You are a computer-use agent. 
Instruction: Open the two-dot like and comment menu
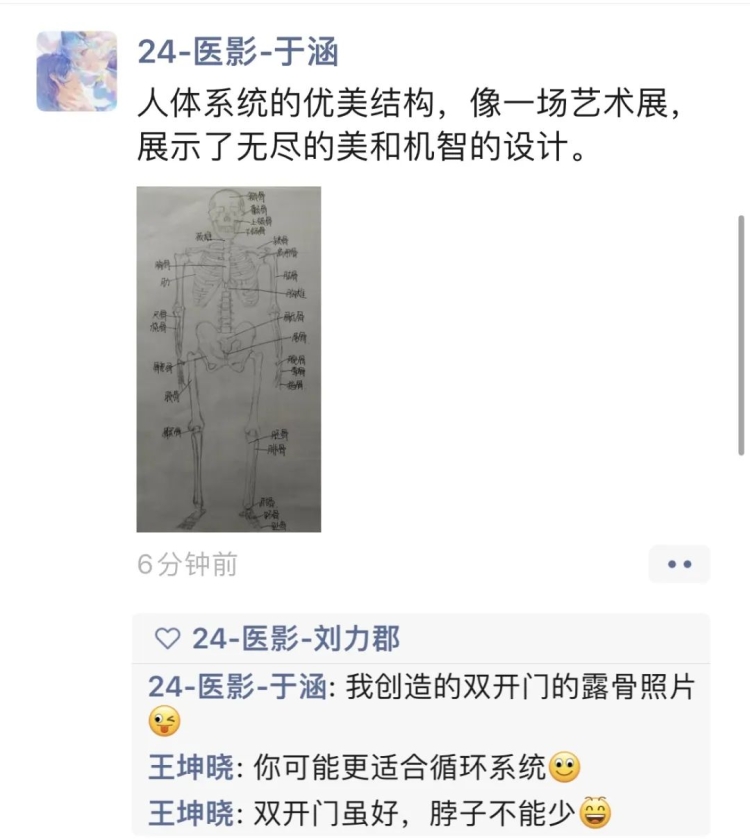[679, 565]
